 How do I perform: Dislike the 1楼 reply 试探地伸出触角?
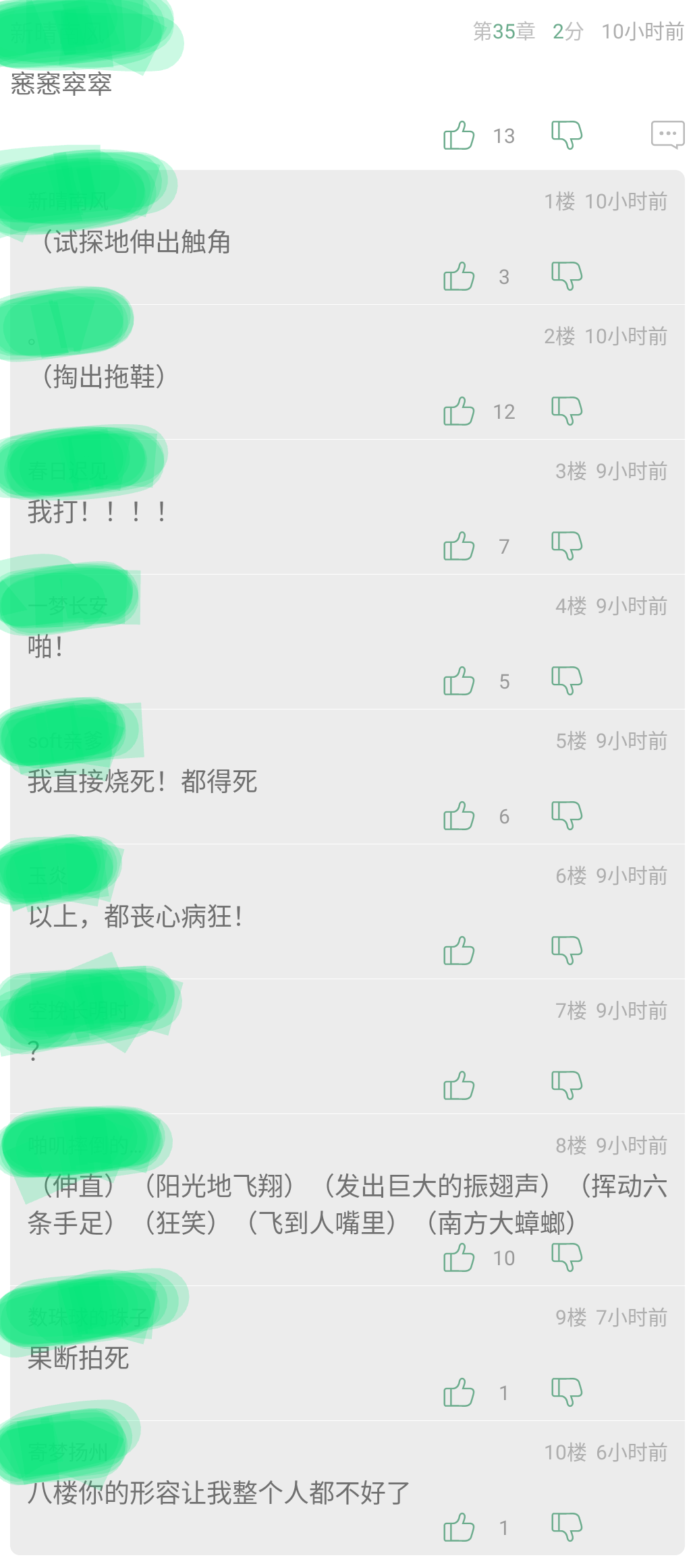click(566, 275)
